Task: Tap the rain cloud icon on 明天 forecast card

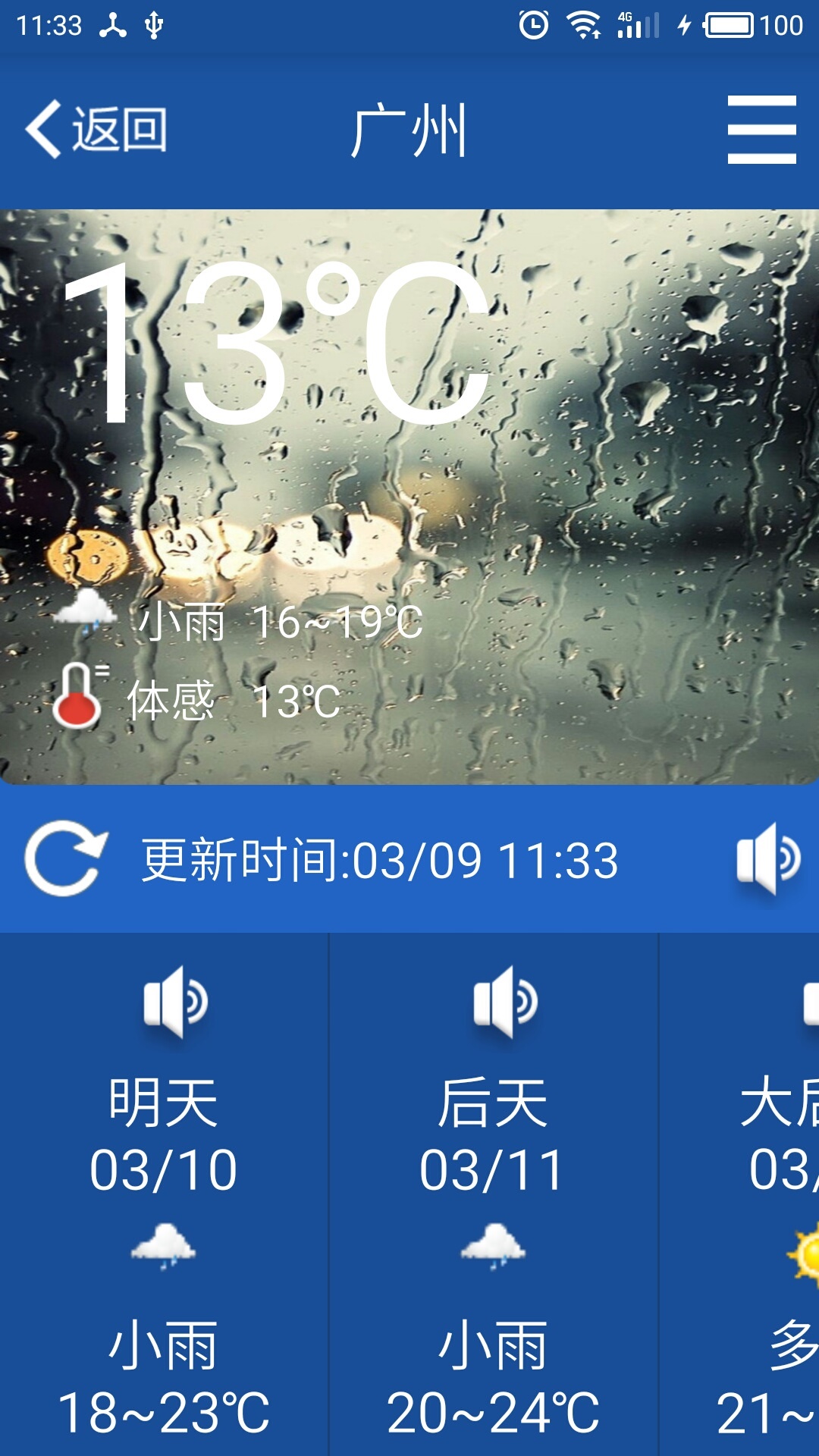Action: click(163, 1244)
